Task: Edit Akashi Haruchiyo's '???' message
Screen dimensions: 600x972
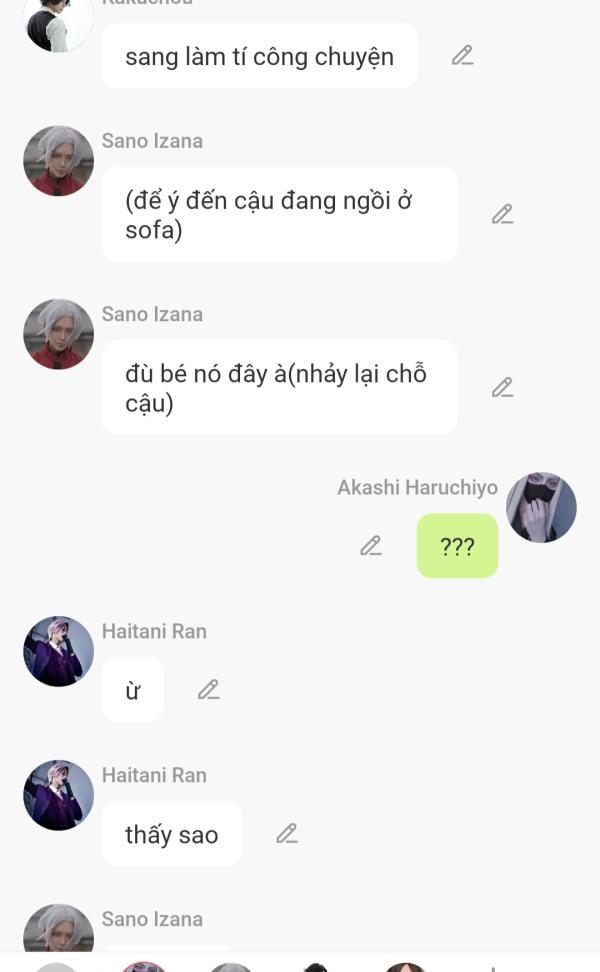Action: click(371, 546)
